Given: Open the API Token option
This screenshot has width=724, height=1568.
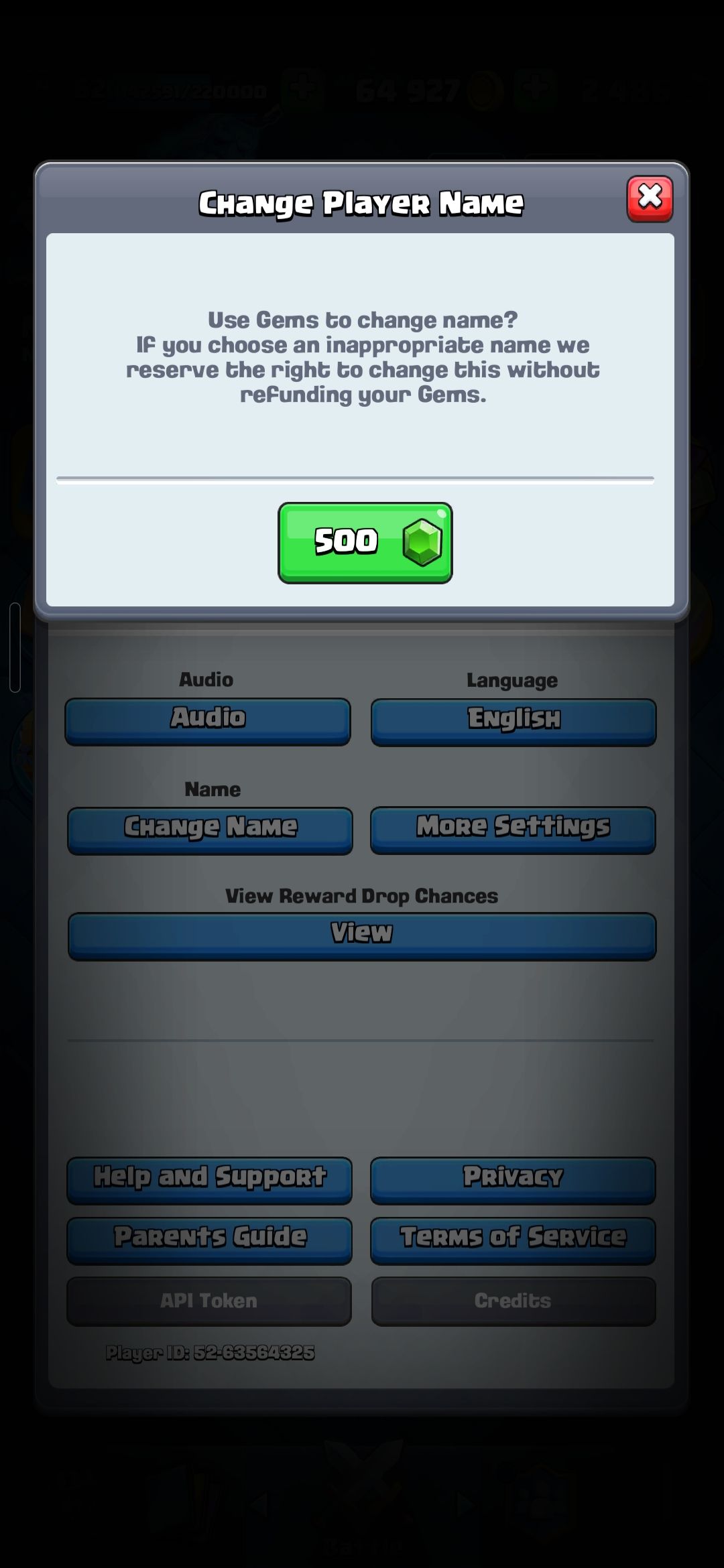Looking at the screenshot, I should tap(209, 1301).
